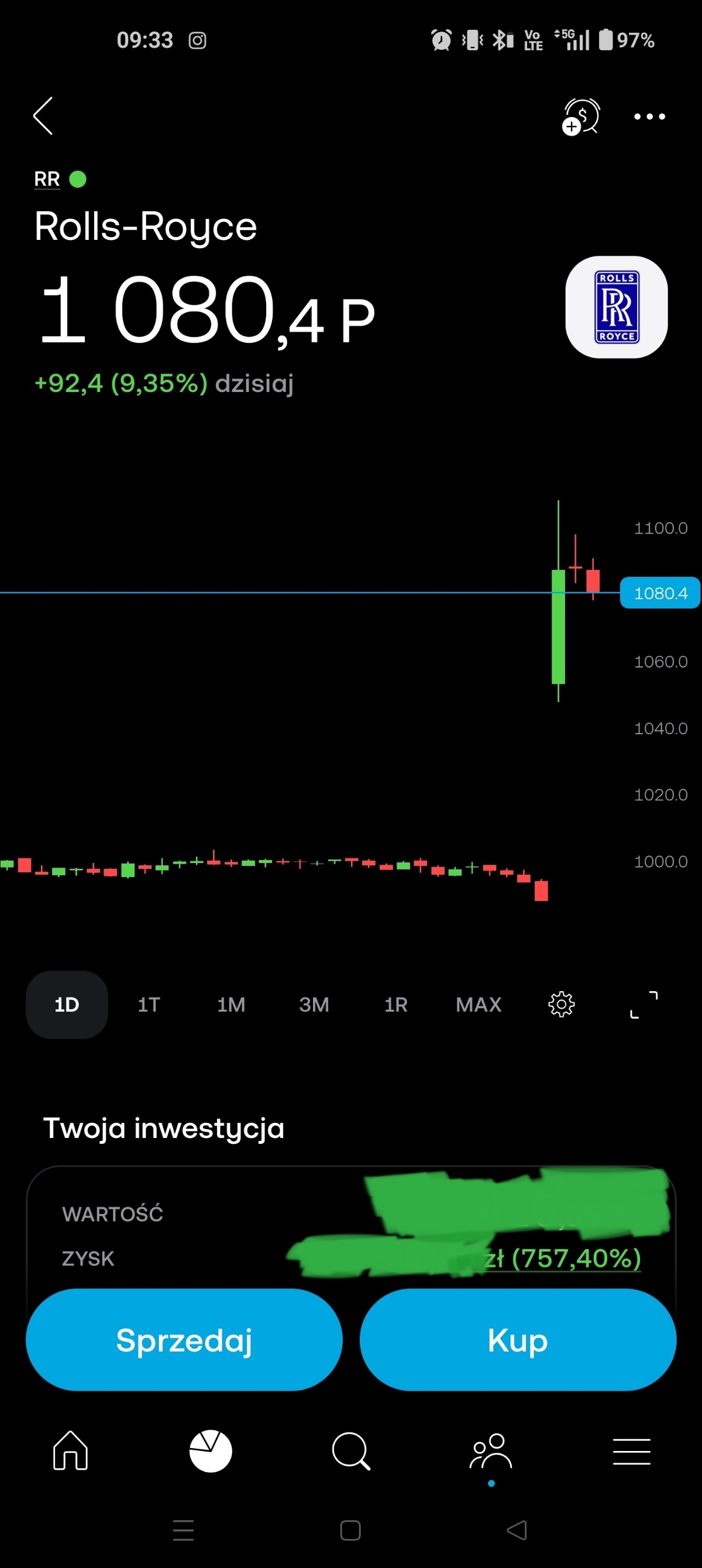
Task: Show the MAX chart range
Action: pos(479,1005)
